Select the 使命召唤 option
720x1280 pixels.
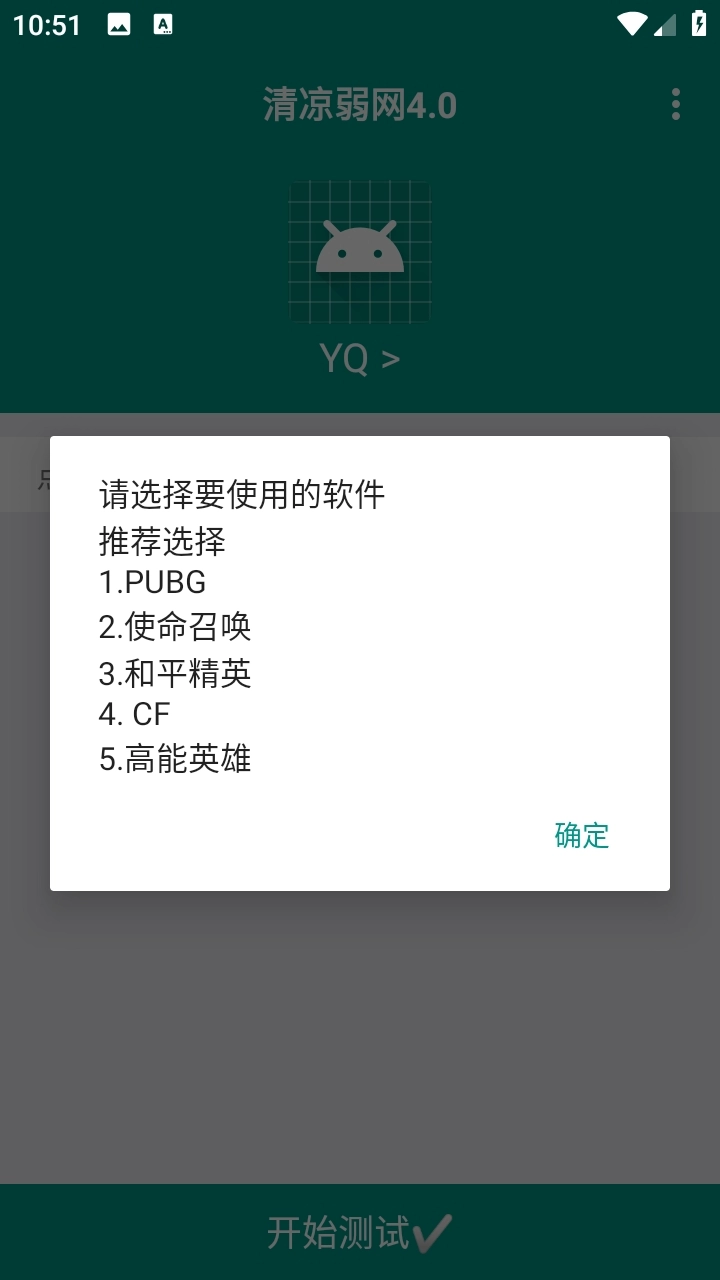pos(175,626)
